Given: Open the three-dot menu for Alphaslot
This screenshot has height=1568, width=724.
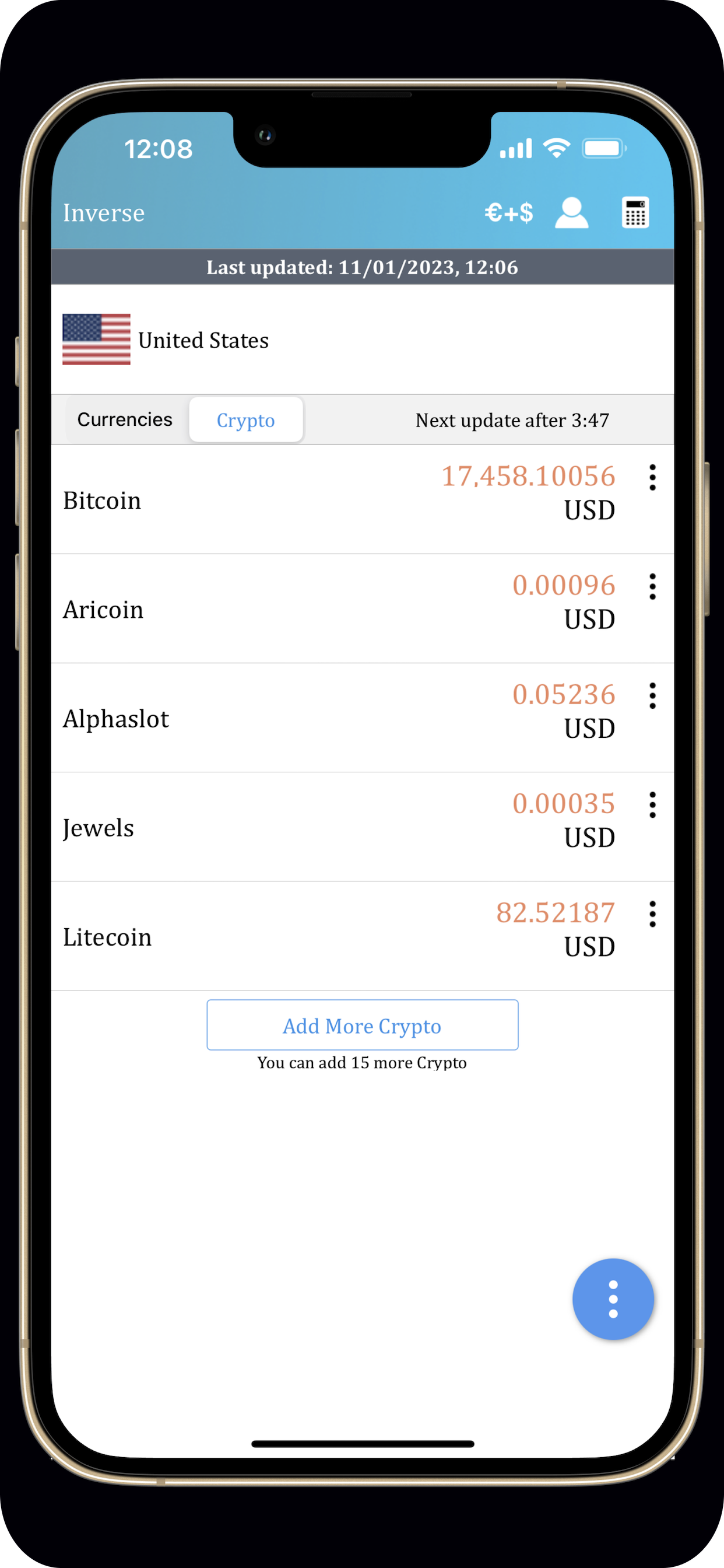Looking at the screenshot, I should click(x=652, y=695).
